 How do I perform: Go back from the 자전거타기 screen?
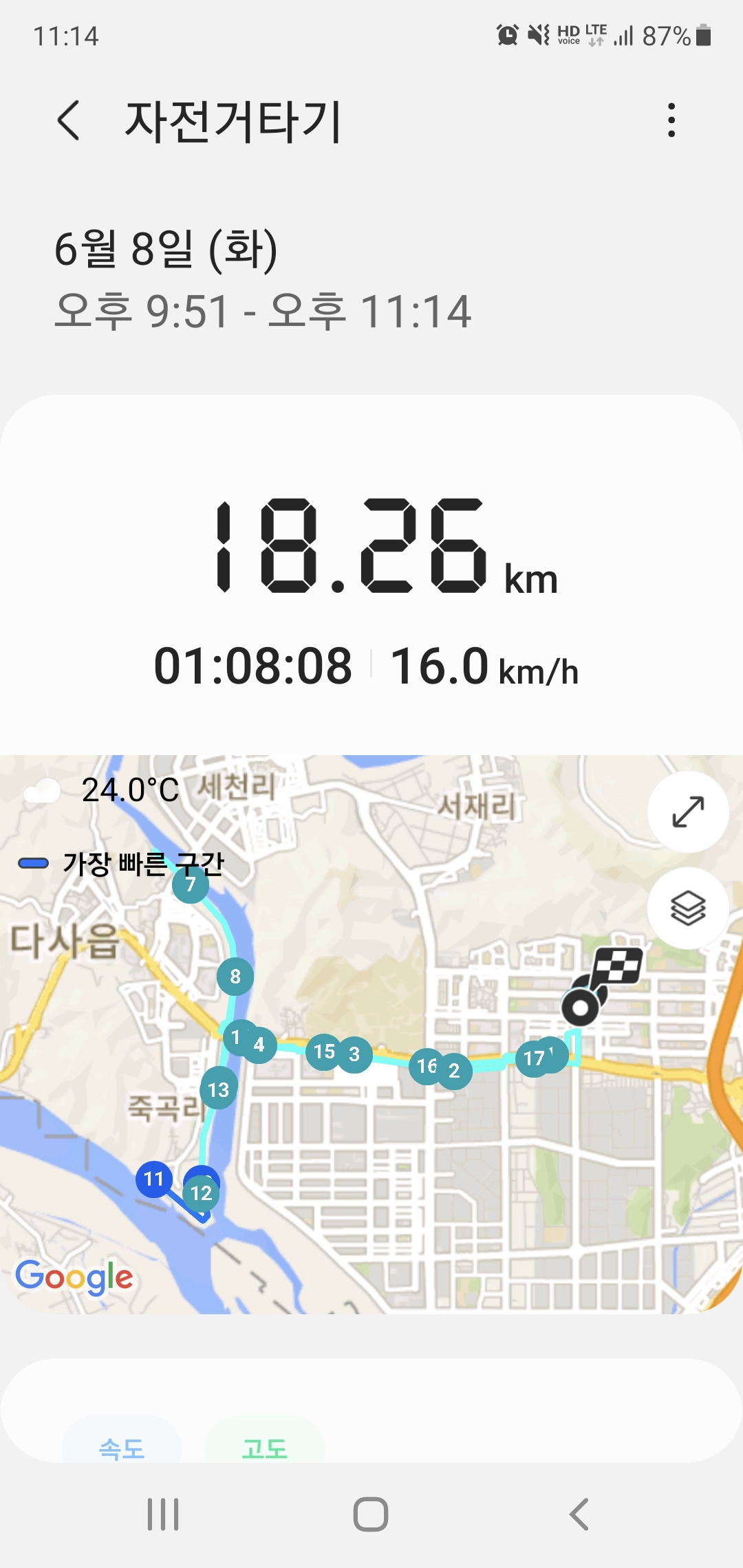[x=69, y=120]
